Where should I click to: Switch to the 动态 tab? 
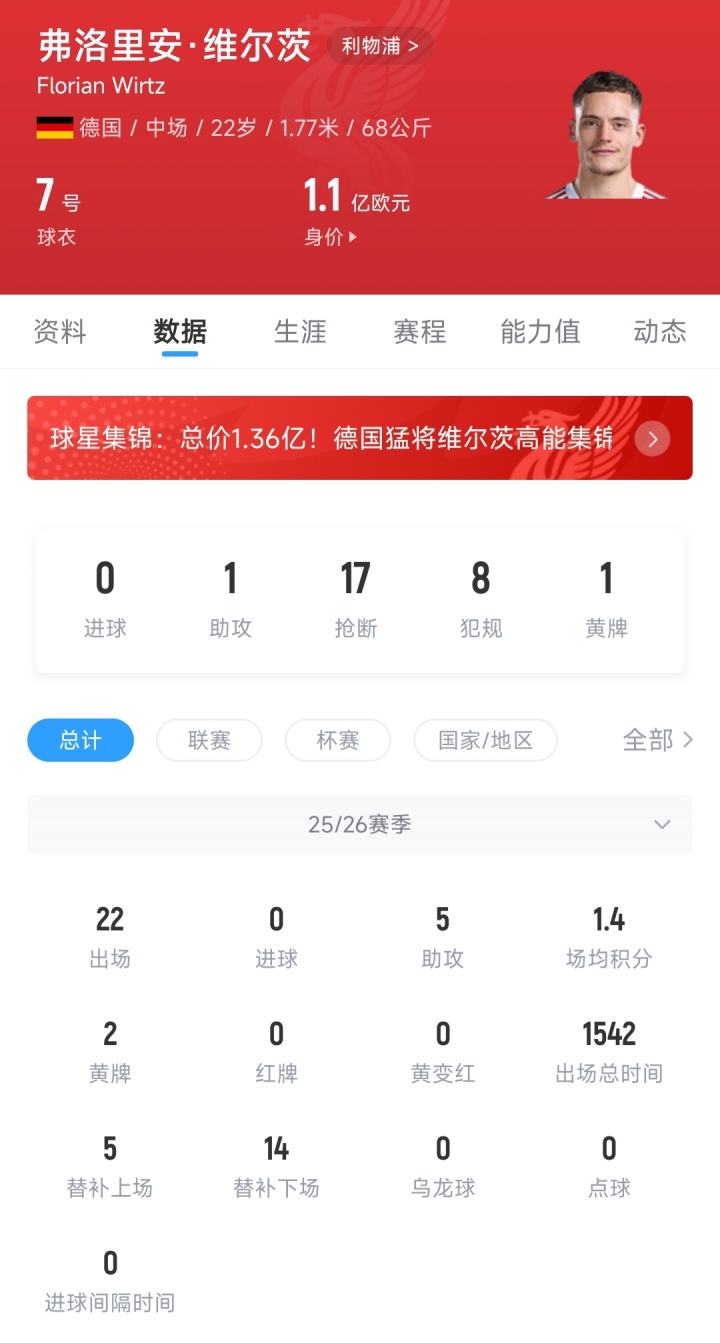[x=660, y=332]
